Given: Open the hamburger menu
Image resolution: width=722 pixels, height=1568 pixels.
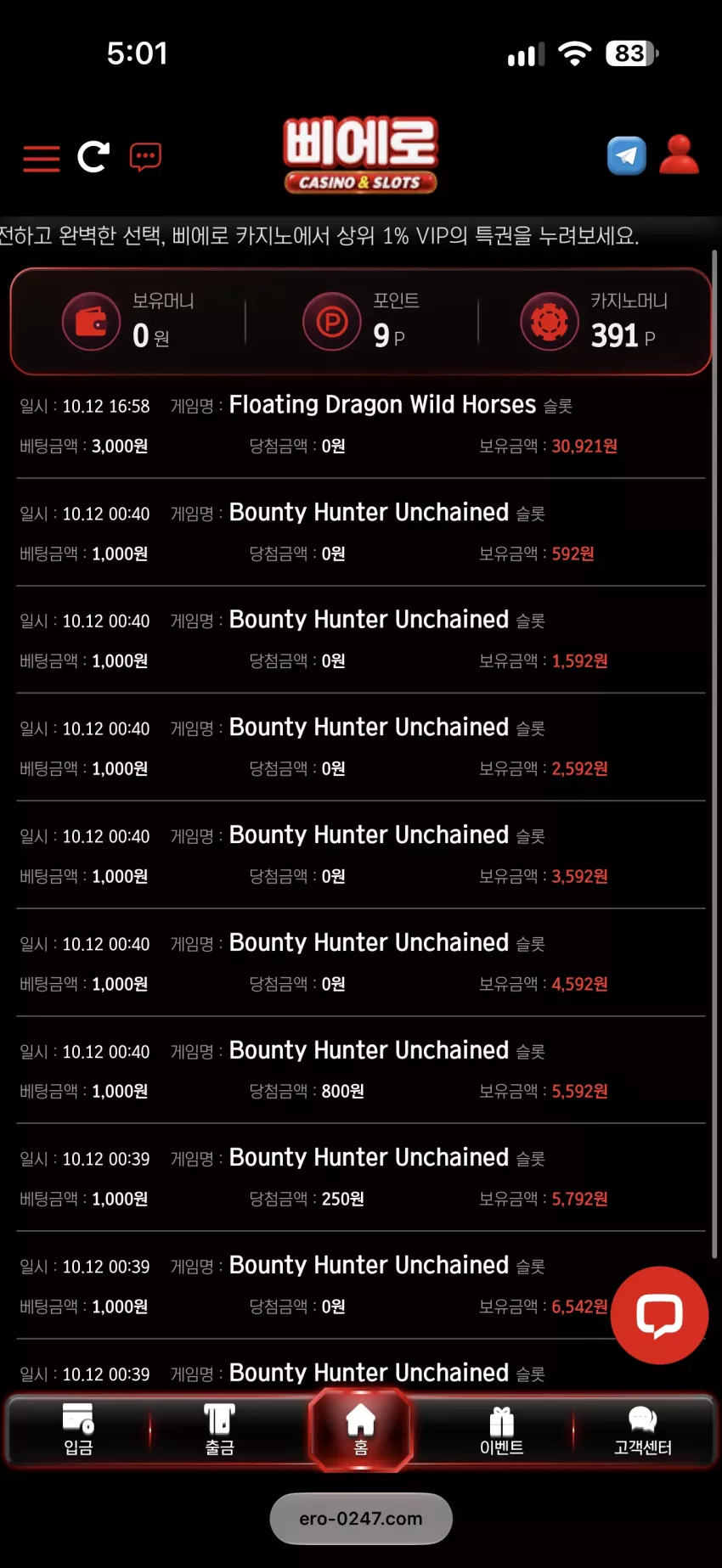Looking at the screenshot, I should point(41,158).
